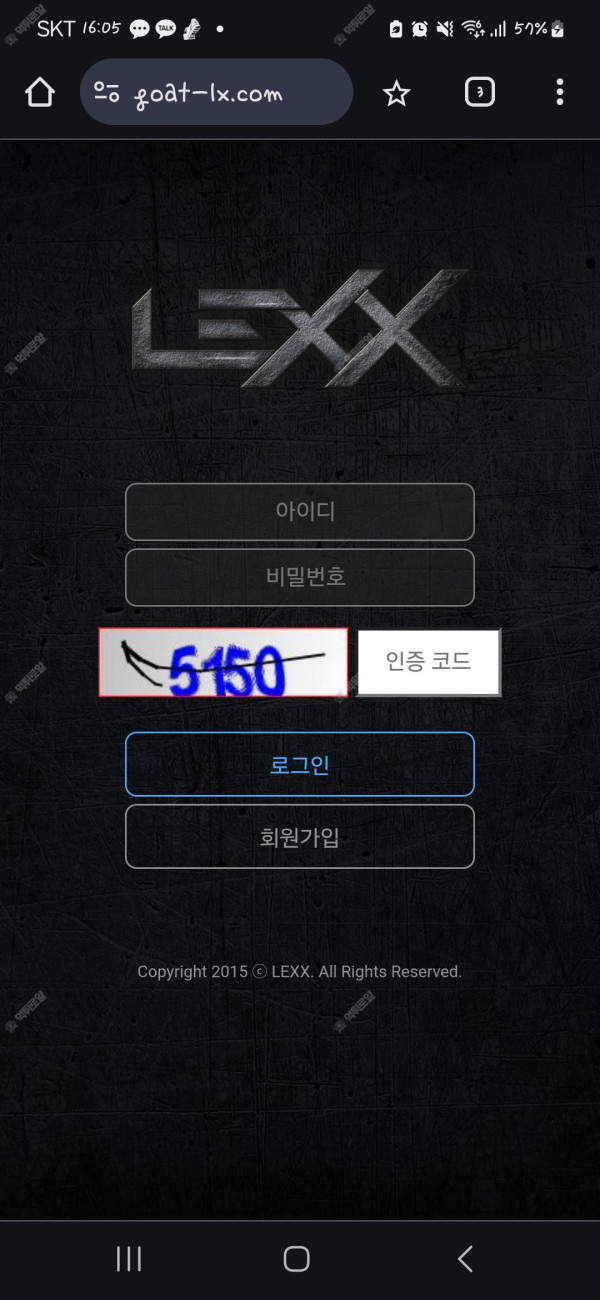
Task: Focus the 비밀번호 password field
Action: coord(300,577)
